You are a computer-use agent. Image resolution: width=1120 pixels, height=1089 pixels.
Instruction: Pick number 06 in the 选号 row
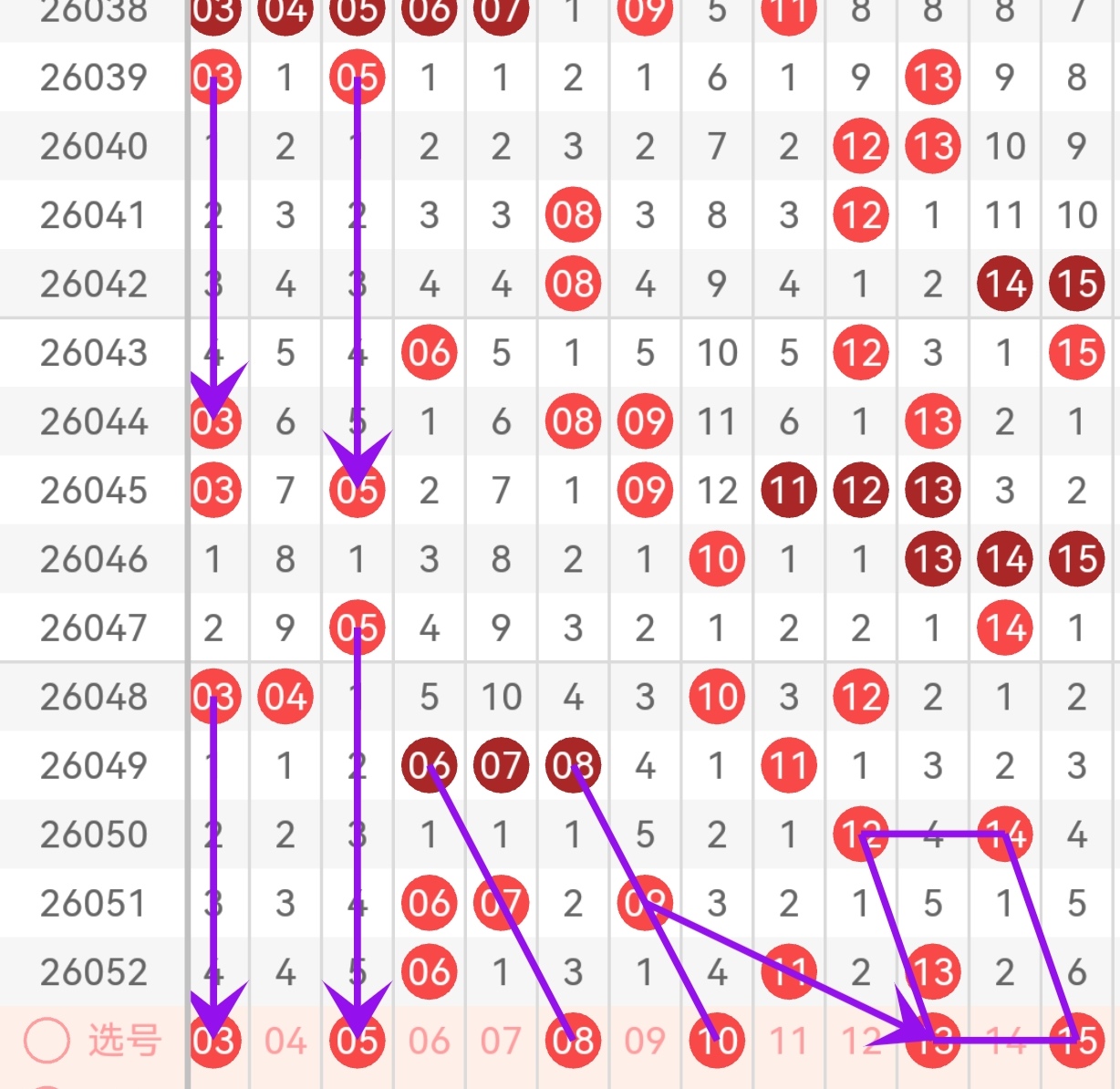(x=429, y=1041)
